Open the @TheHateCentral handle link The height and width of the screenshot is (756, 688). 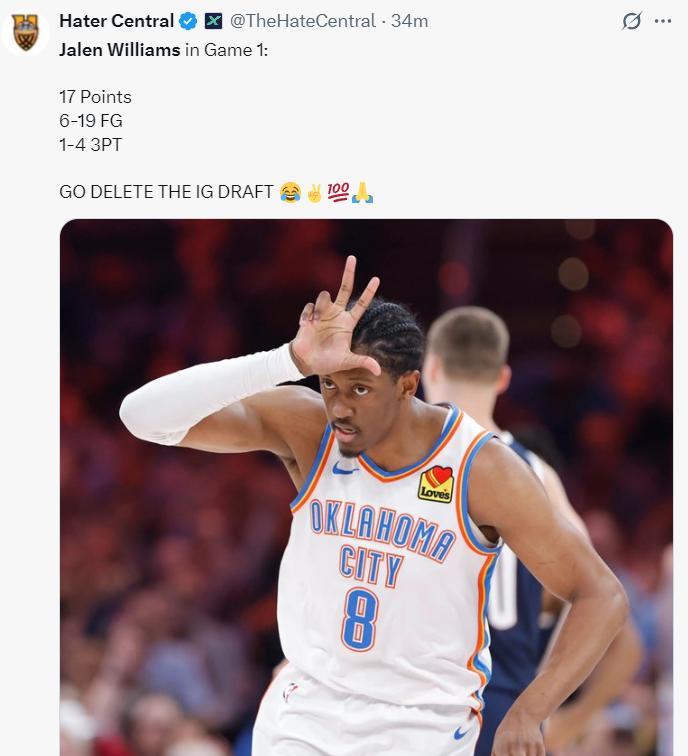pyautogui.click(x=303, y=21)
